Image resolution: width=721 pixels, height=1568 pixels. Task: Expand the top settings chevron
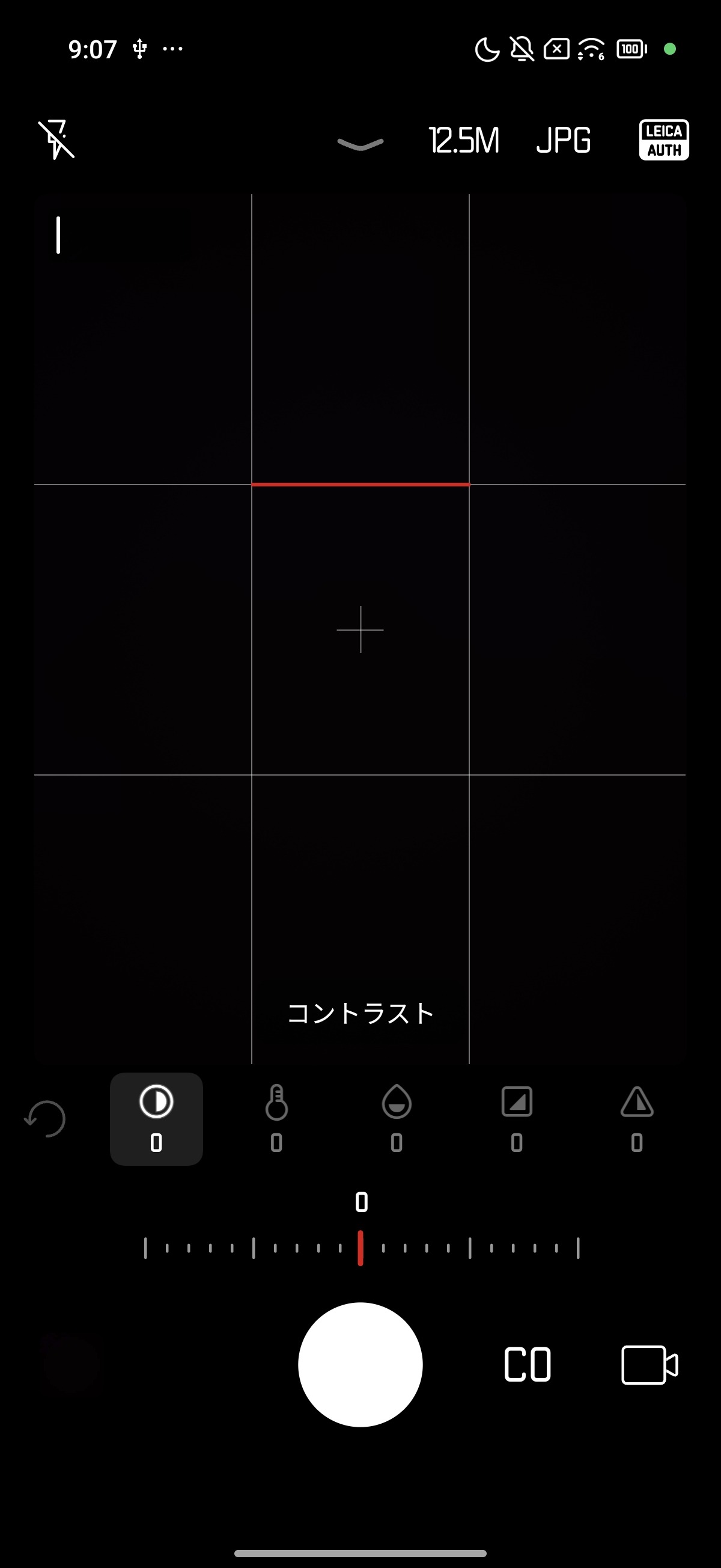click(x=360, y=144)
